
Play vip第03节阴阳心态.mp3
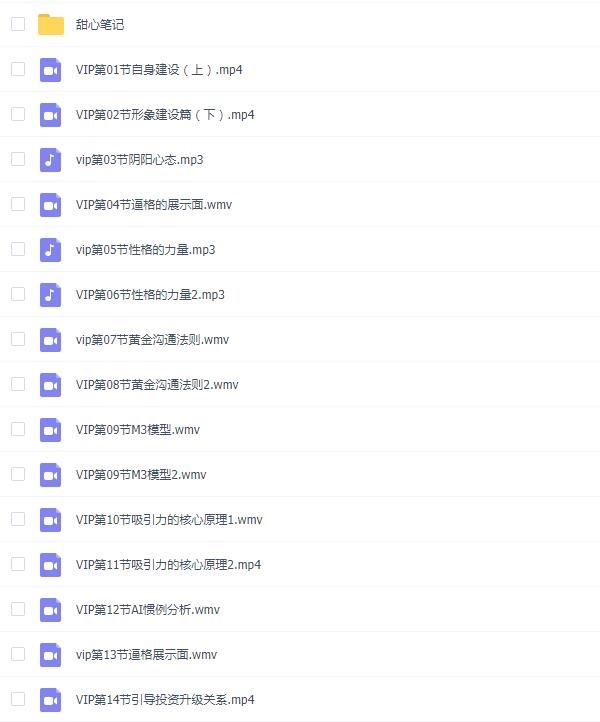click(x=139, y=160)
